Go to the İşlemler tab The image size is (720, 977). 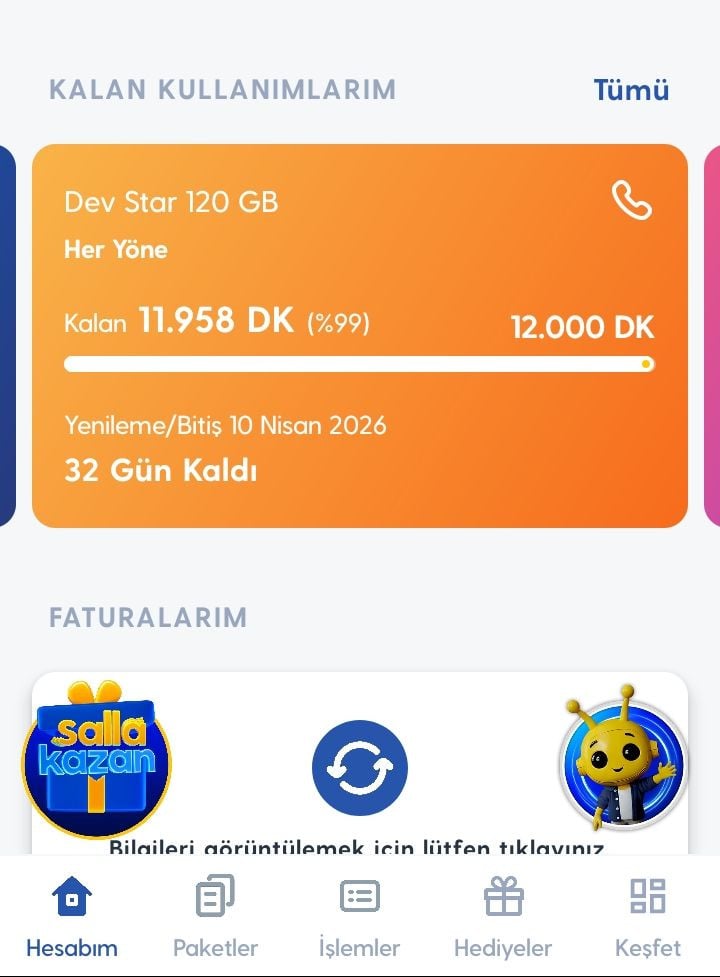coord(359,917)
